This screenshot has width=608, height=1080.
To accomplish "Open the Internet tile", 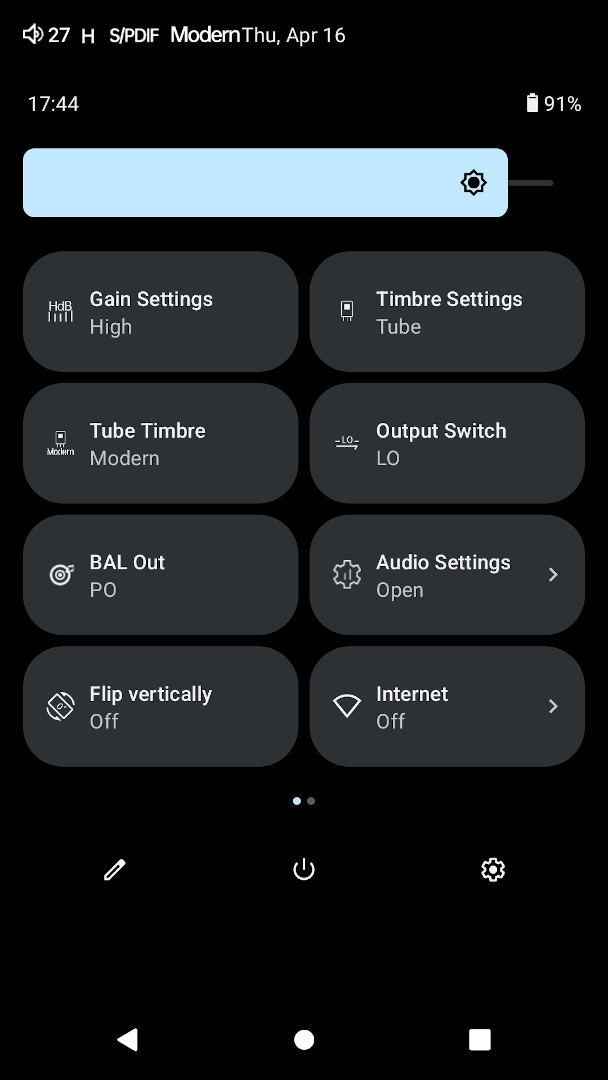I will coord(447,707).
